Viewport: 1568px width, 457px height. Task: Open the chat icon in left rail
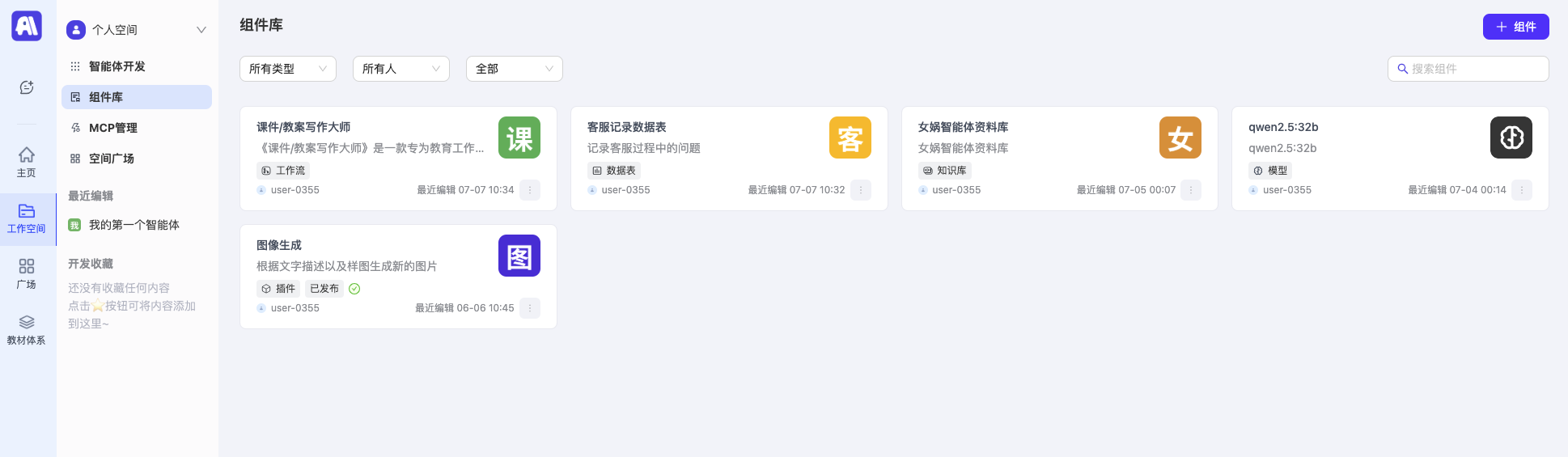[27, 87]
